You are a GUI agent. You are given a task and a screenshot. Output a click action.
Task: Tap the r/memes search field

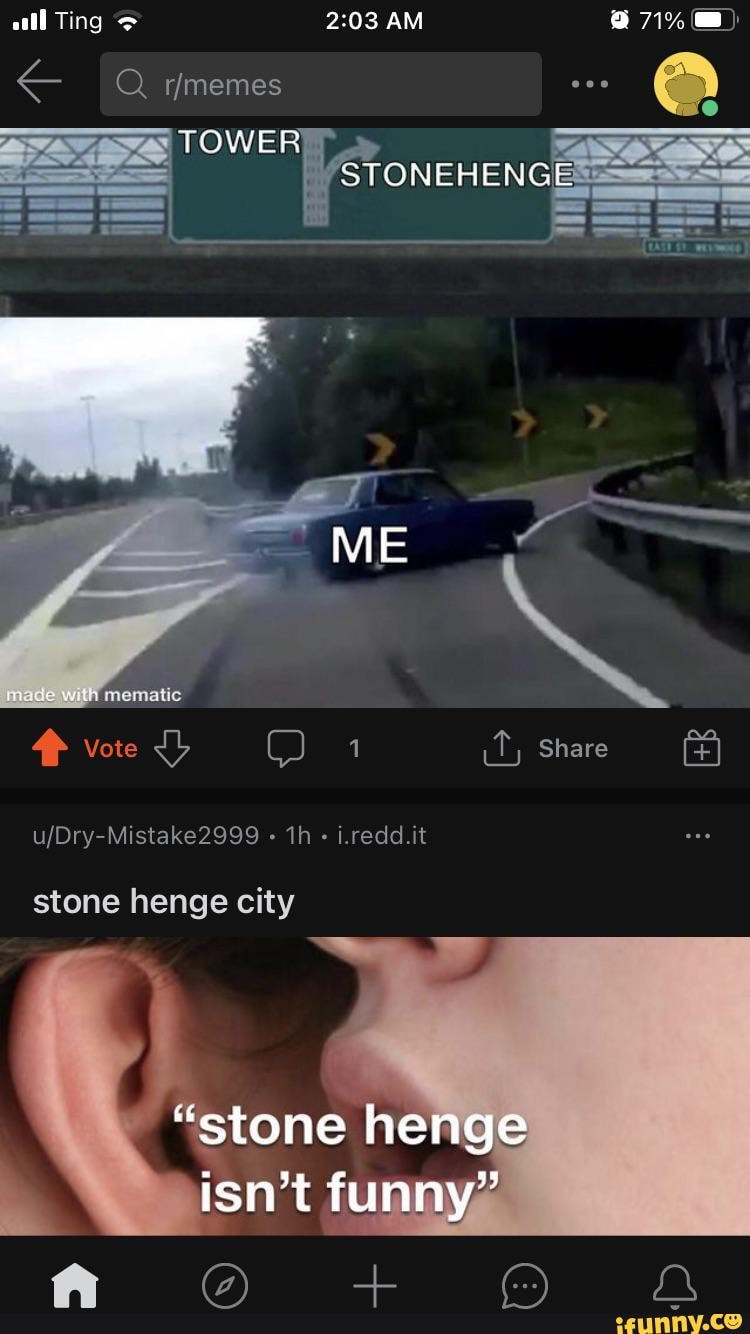[x=320, y=84]
